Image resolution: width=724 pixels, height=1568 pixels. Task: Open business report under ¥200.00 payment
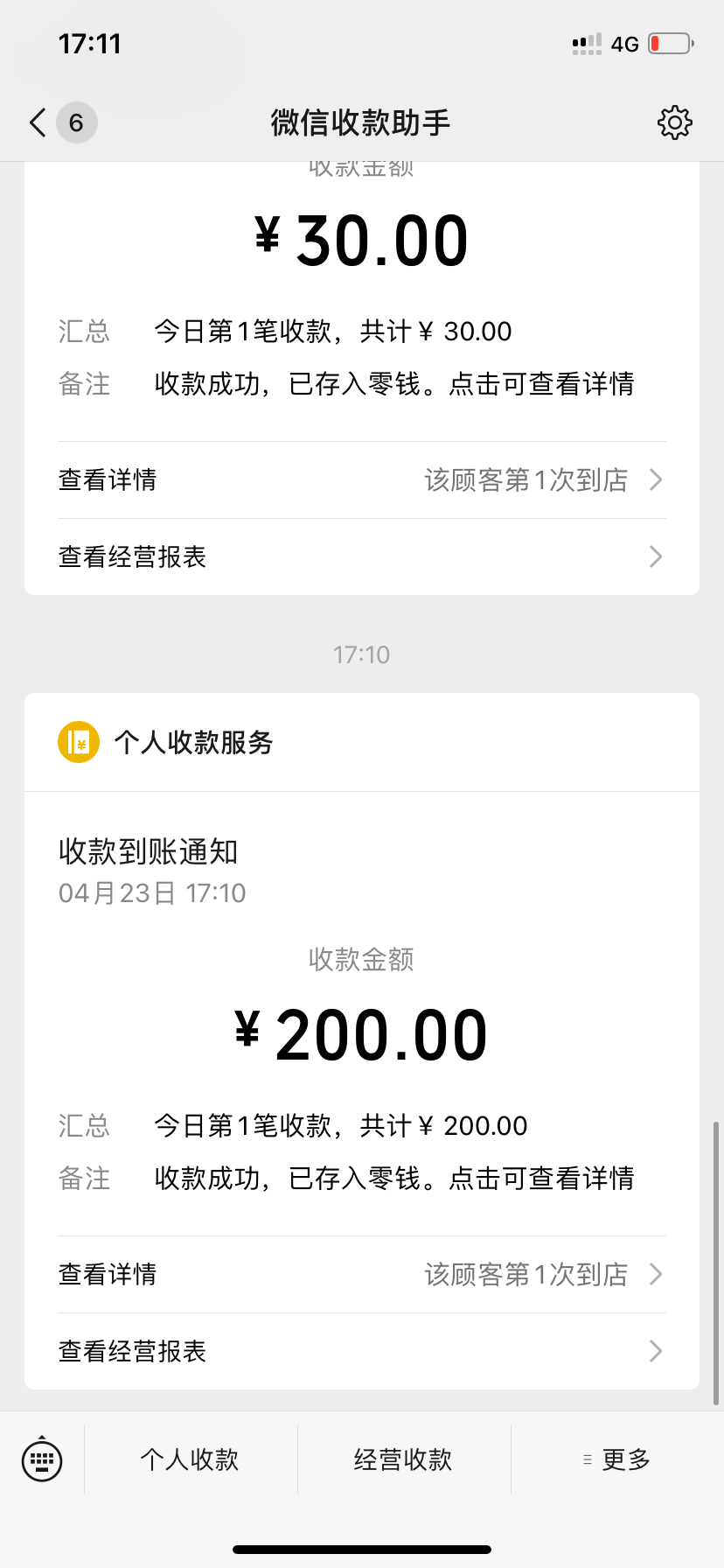coord(362,1351)
